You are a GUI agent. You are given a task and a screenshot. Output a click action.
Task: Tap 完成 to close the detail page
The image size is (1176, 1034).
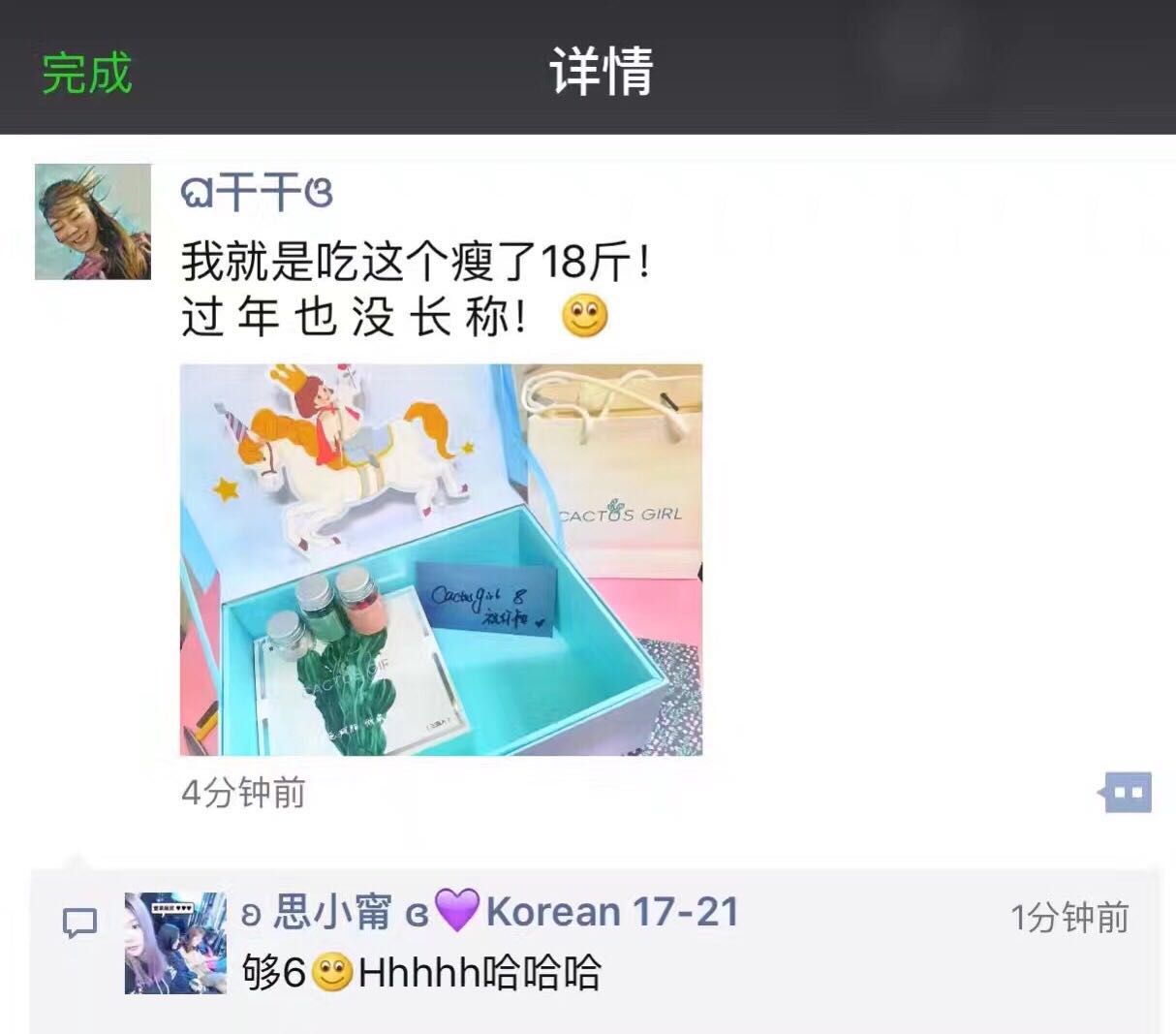86,73
